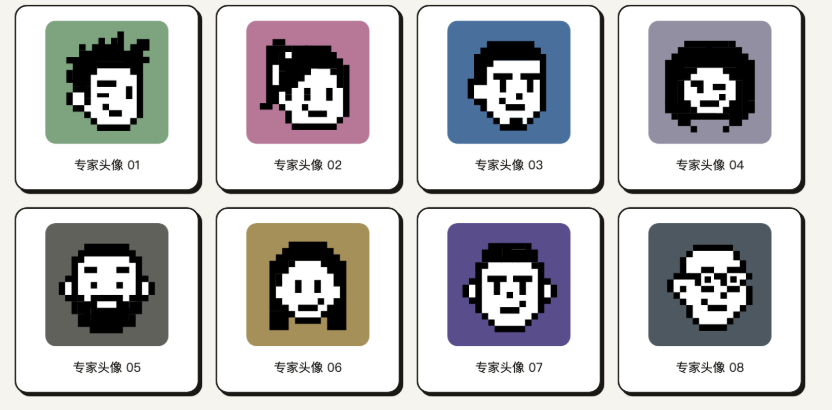The width and height of the screenshot is (832, 410).
Task: Choose the 专家头像 02 ponytail avatar card
Action: click(x=308, y=98)
